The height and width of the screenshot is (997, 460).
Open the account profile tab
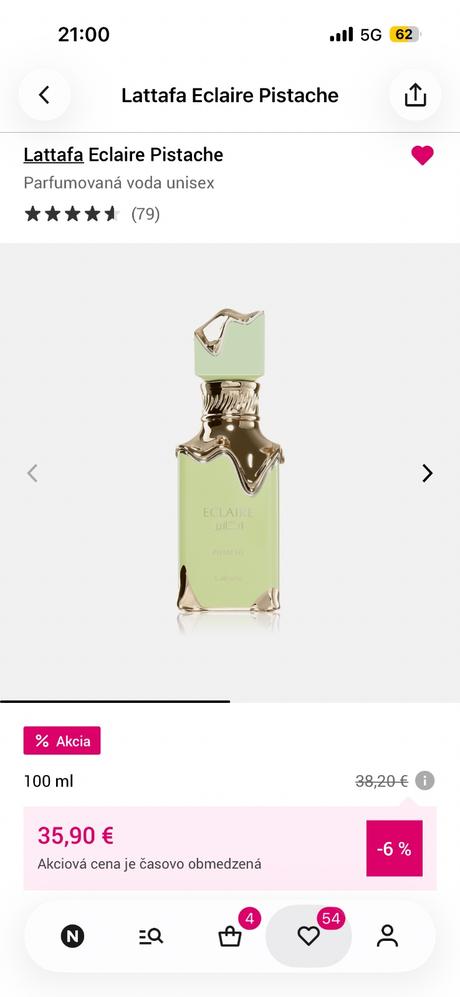[x=387, y=936]
